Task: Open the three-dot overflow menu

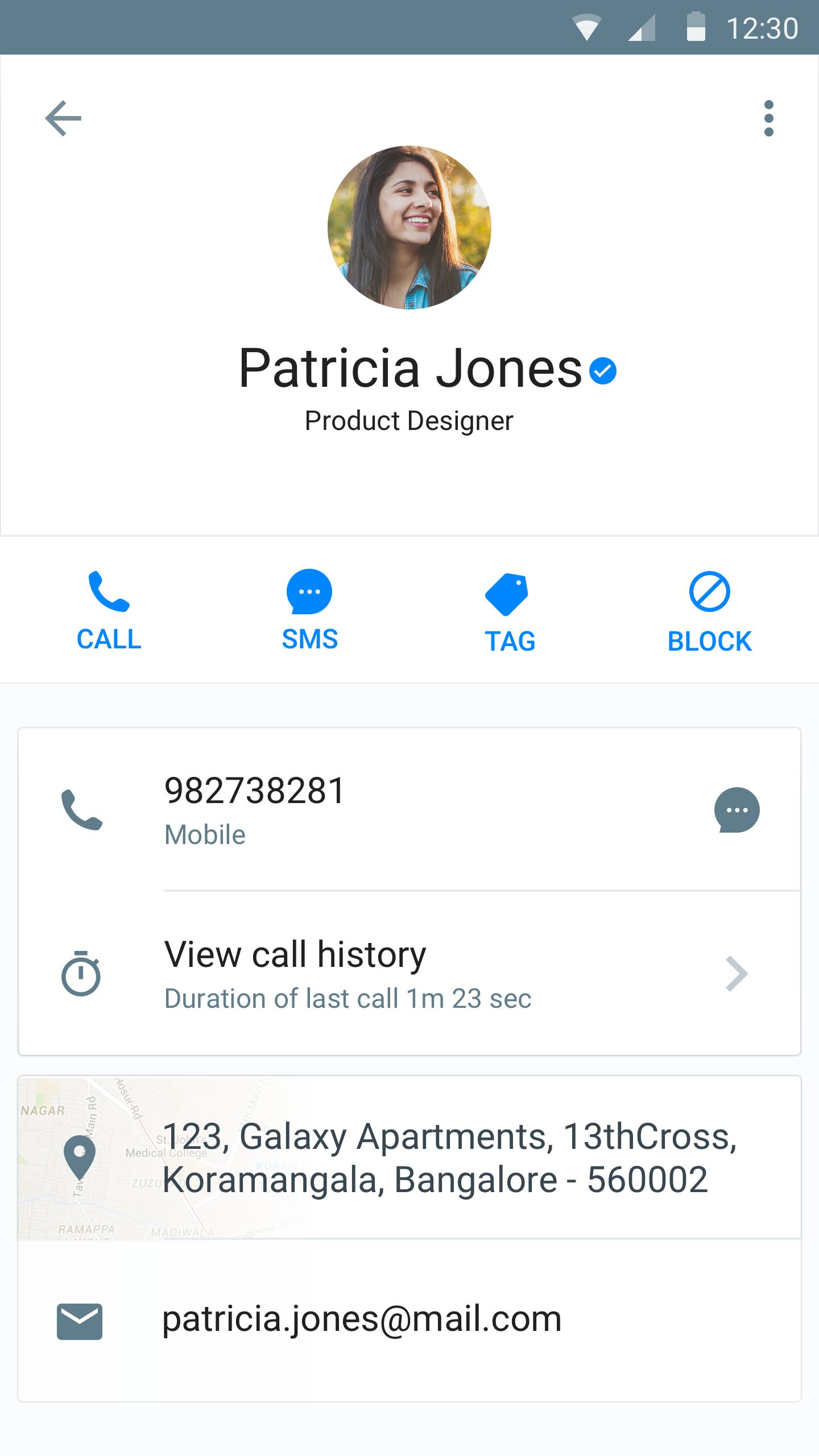Action: [x=768, y=118]
